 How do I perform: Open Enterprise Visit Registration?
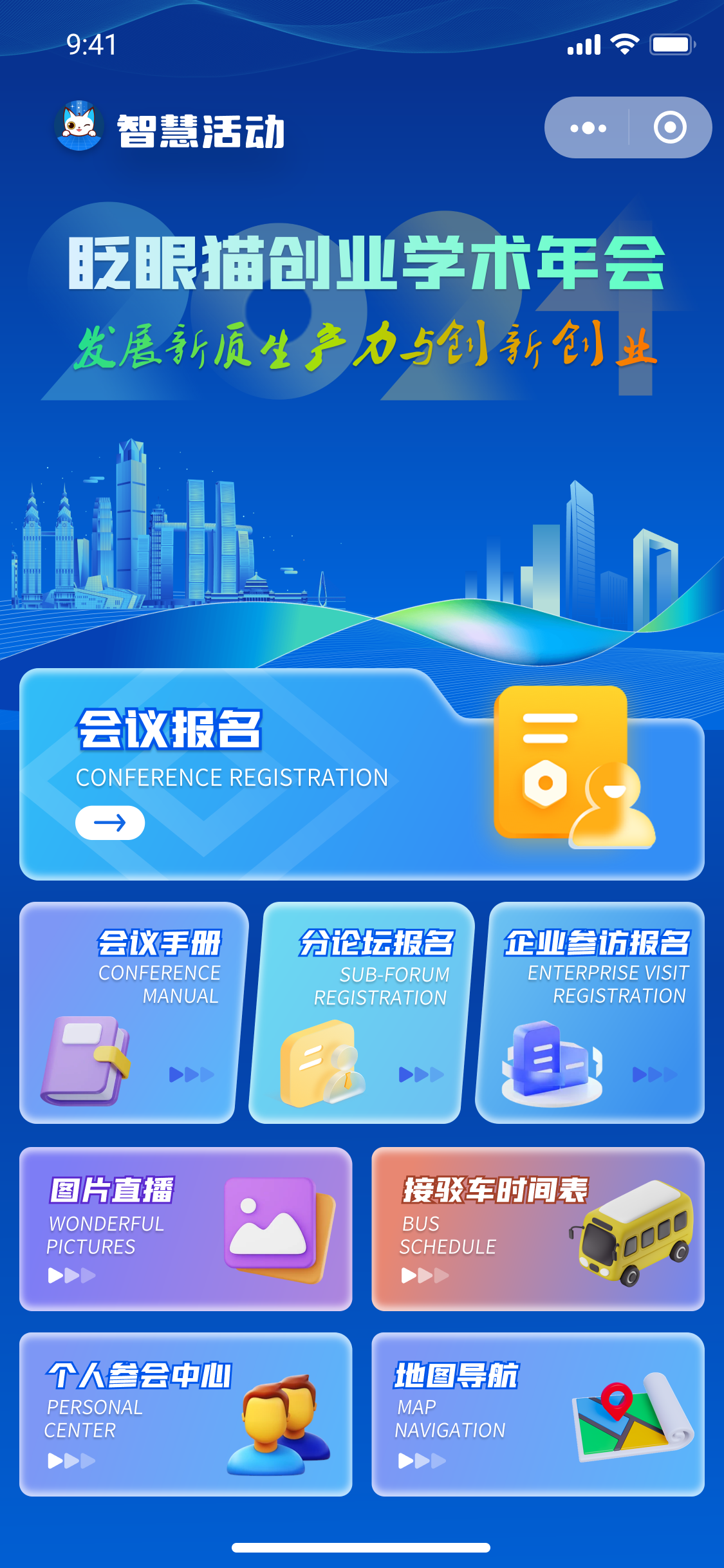point(591,1014)
